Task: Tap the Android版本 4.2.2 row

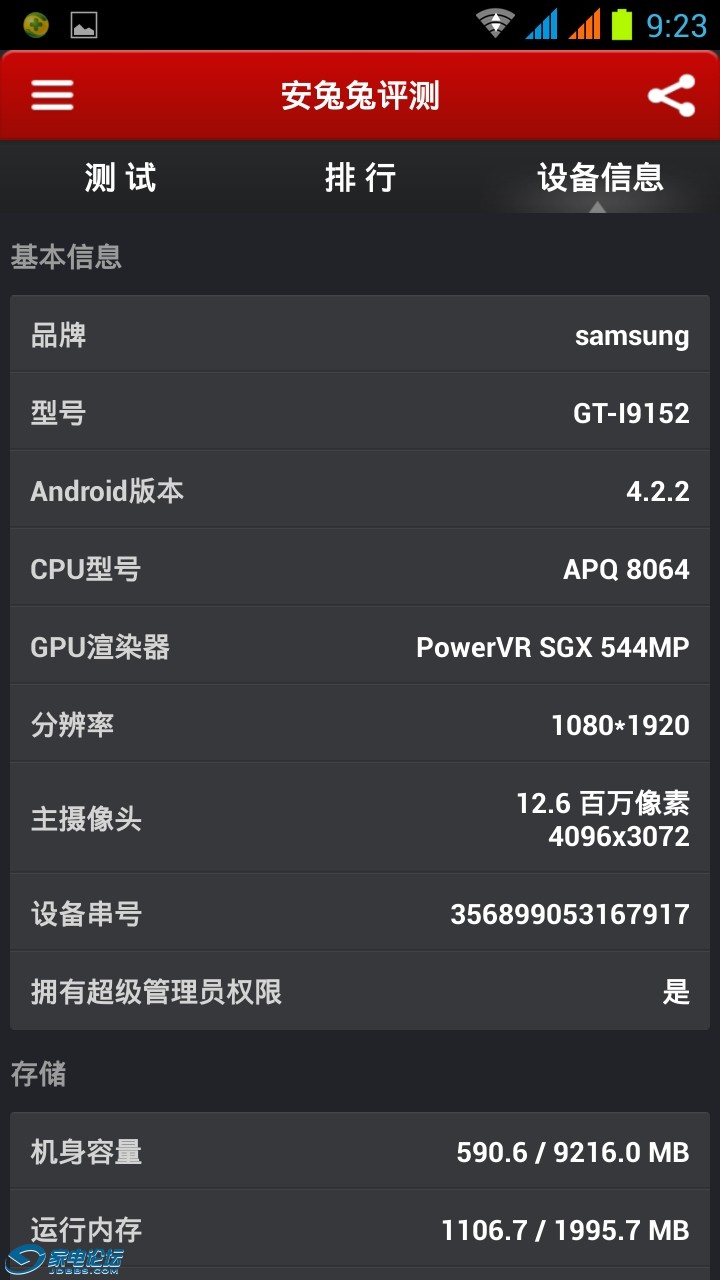Action: [x=360, y=490]
